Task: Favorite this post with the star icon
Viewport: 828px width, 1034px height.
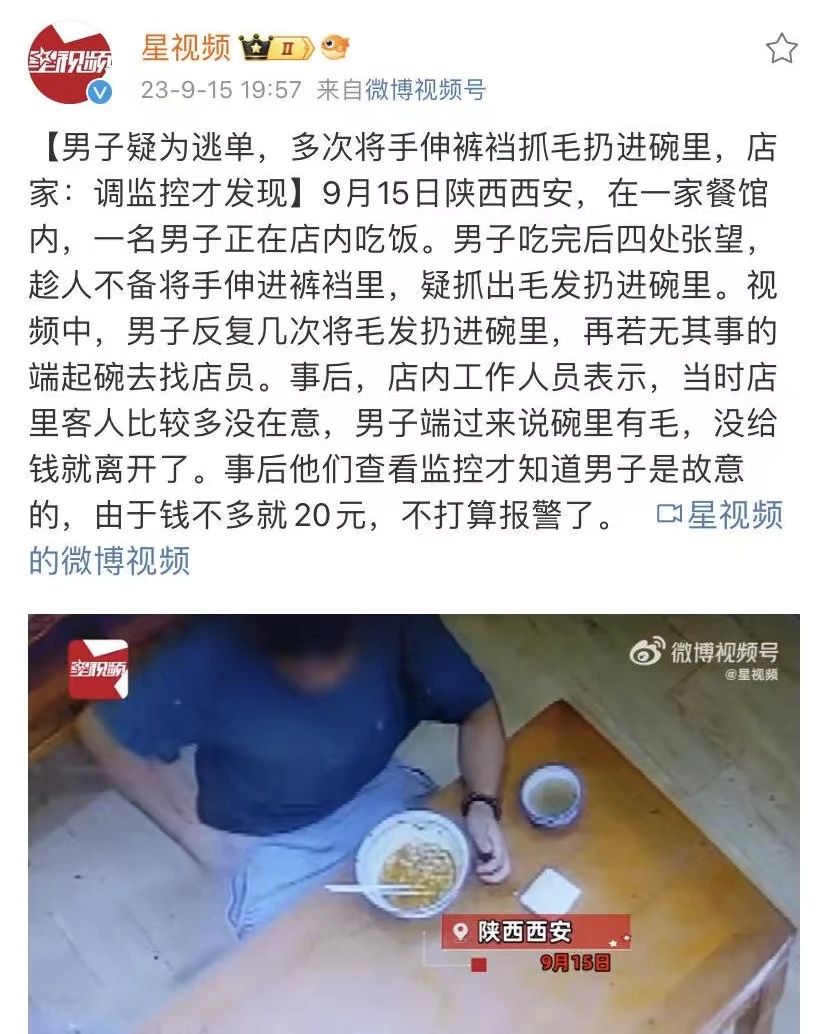Action: coord(782,48)
